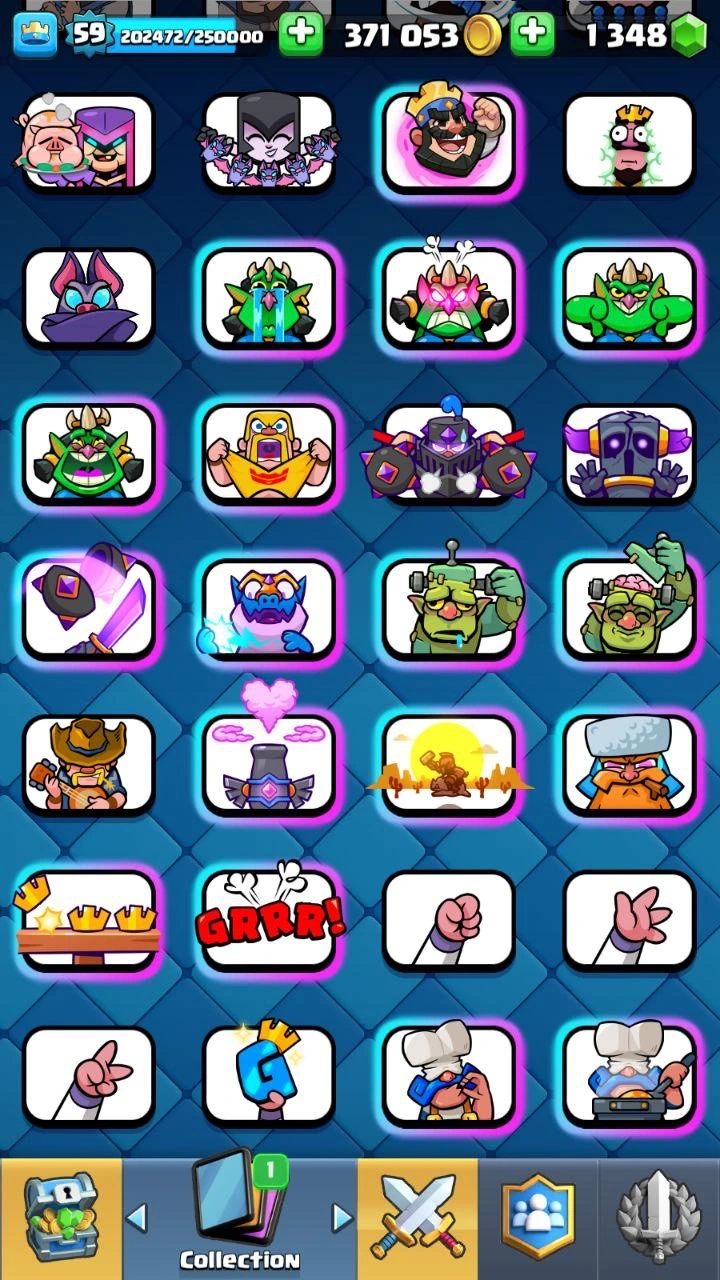This screenshot has width=720, height=1280.
Task: Tap the green plus next to gold coins
Action: [533, 36]
